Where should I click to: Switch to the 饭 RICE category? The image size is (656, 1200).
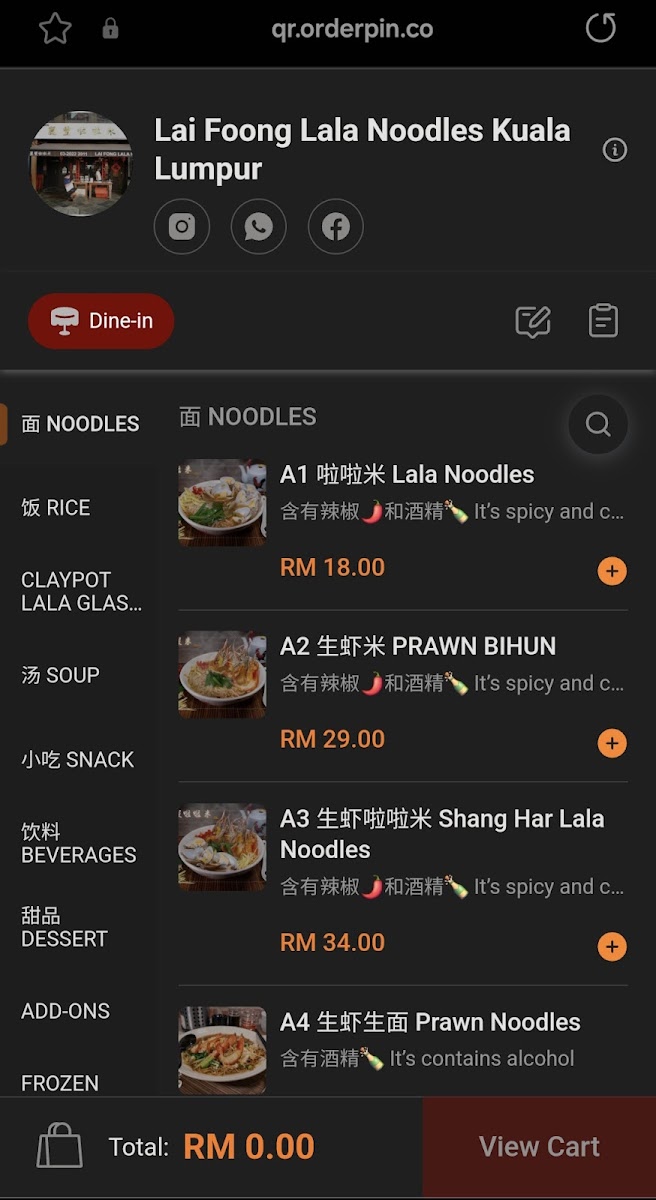pyautogui.click(x=56, y=508)
